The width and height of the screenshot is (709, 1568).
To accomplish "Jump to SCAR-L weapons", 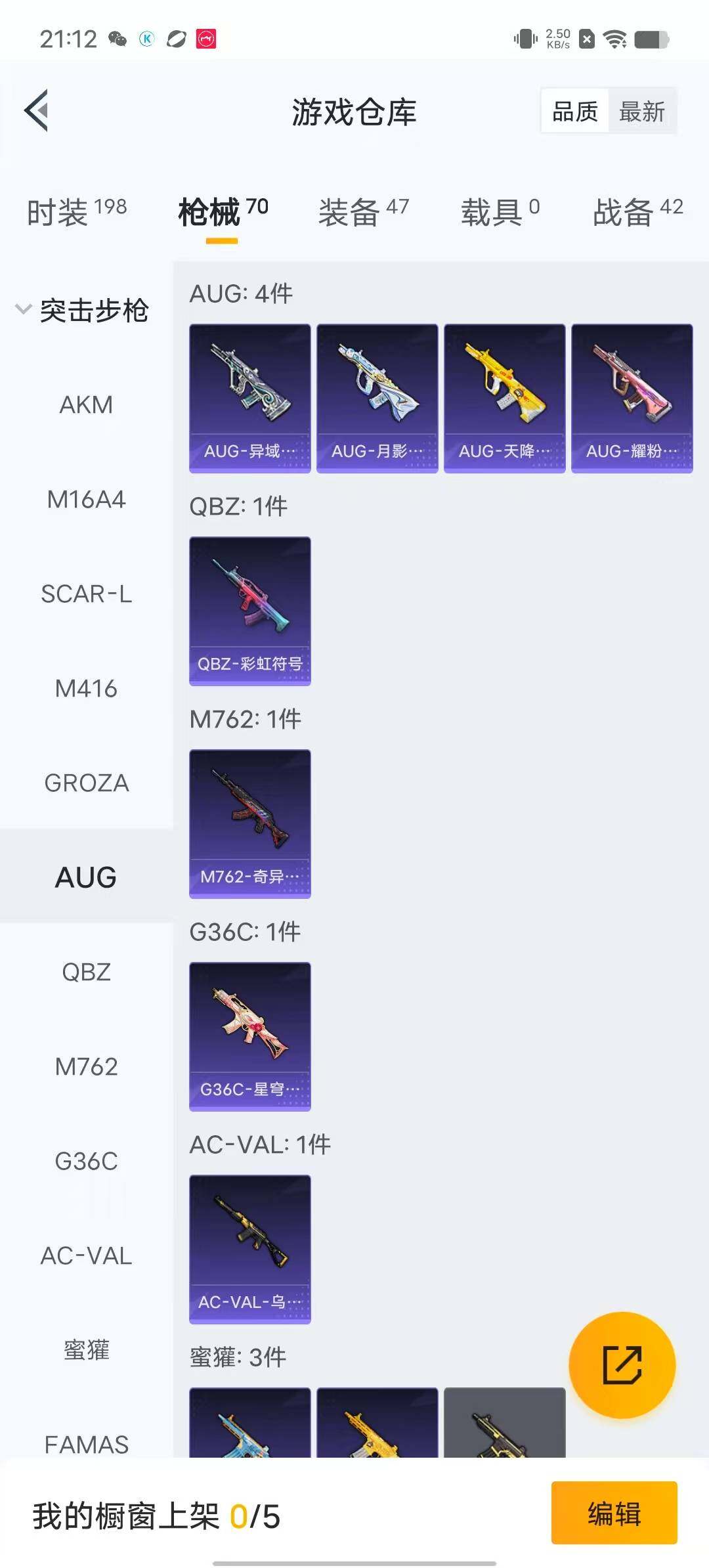I will [86, 594].
